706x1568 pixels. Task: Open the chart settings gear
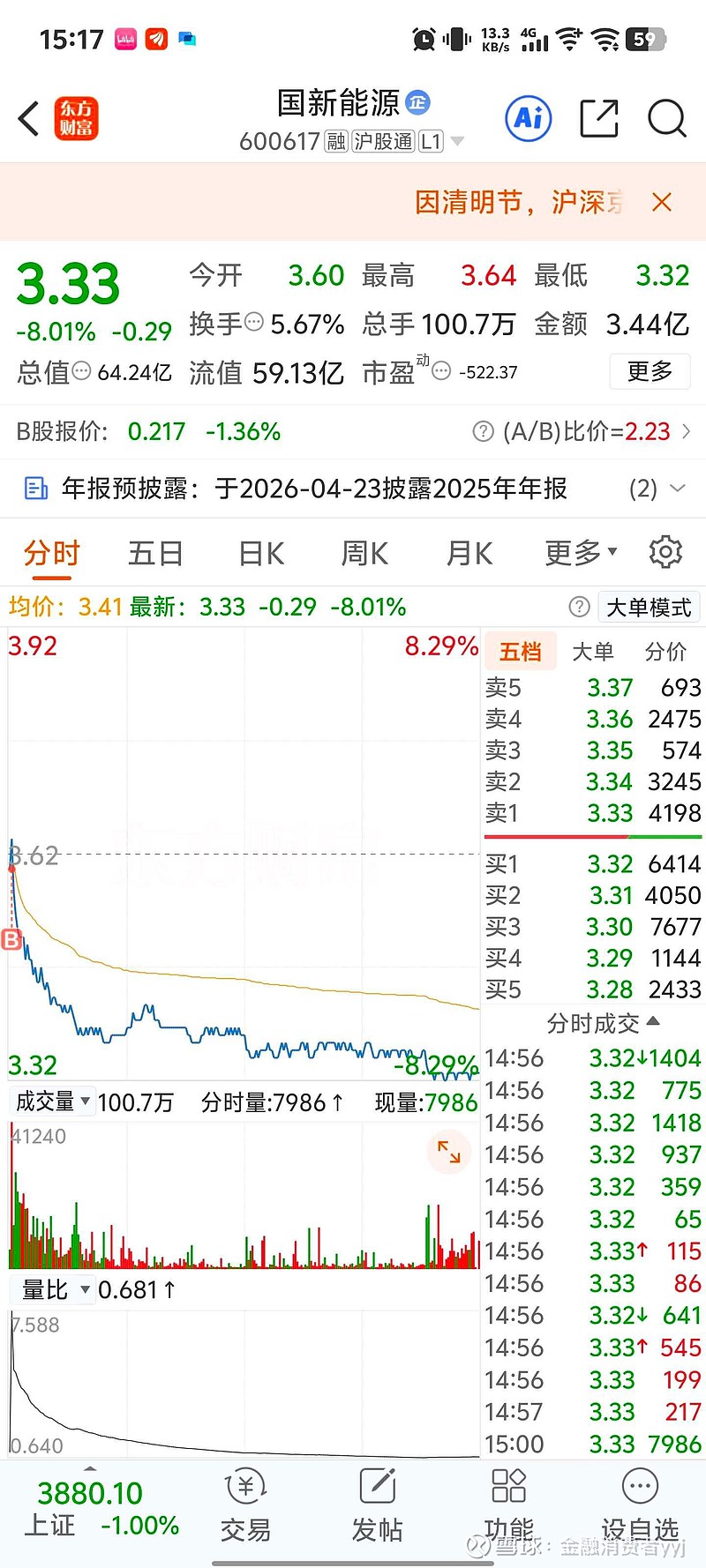(x=665, y=550)
